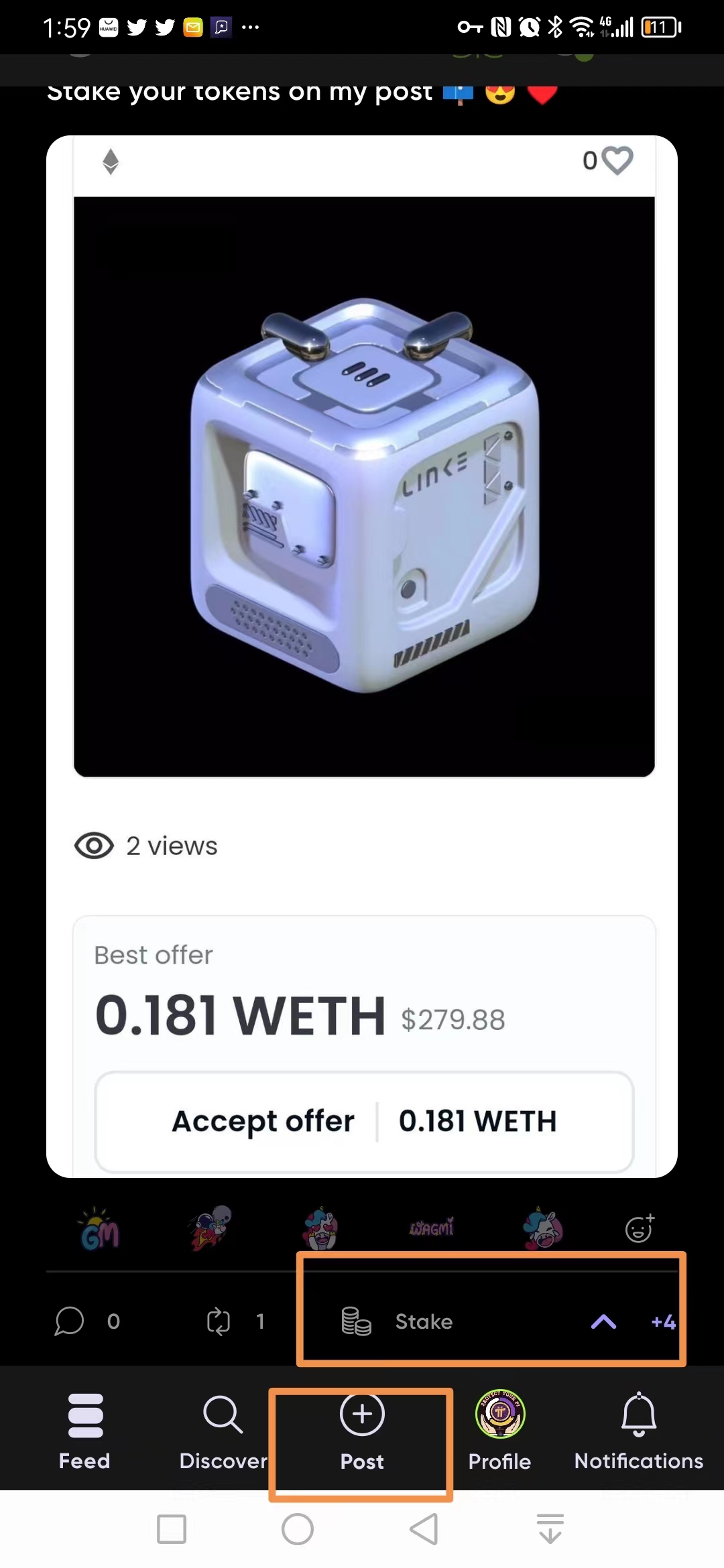This screenshot has height=1568, width=724.
Task: React with the WAGMI sticker
Action: click(432, 1228)
